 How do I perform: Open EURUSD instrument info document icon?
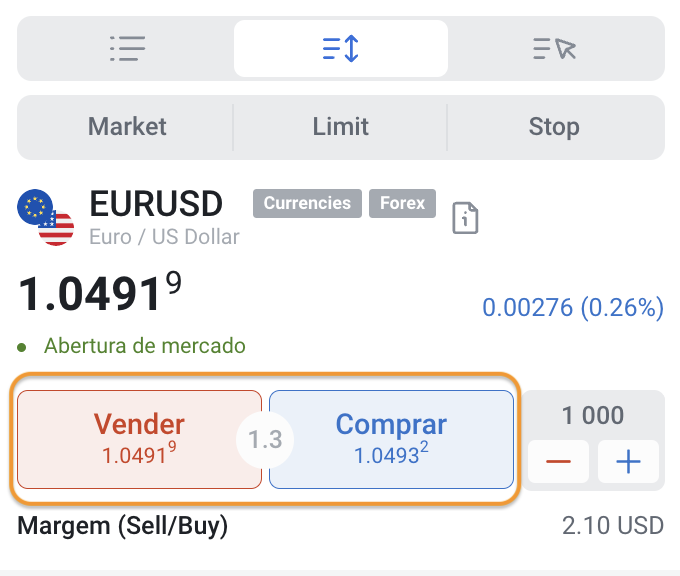click(x=465, y=218)
